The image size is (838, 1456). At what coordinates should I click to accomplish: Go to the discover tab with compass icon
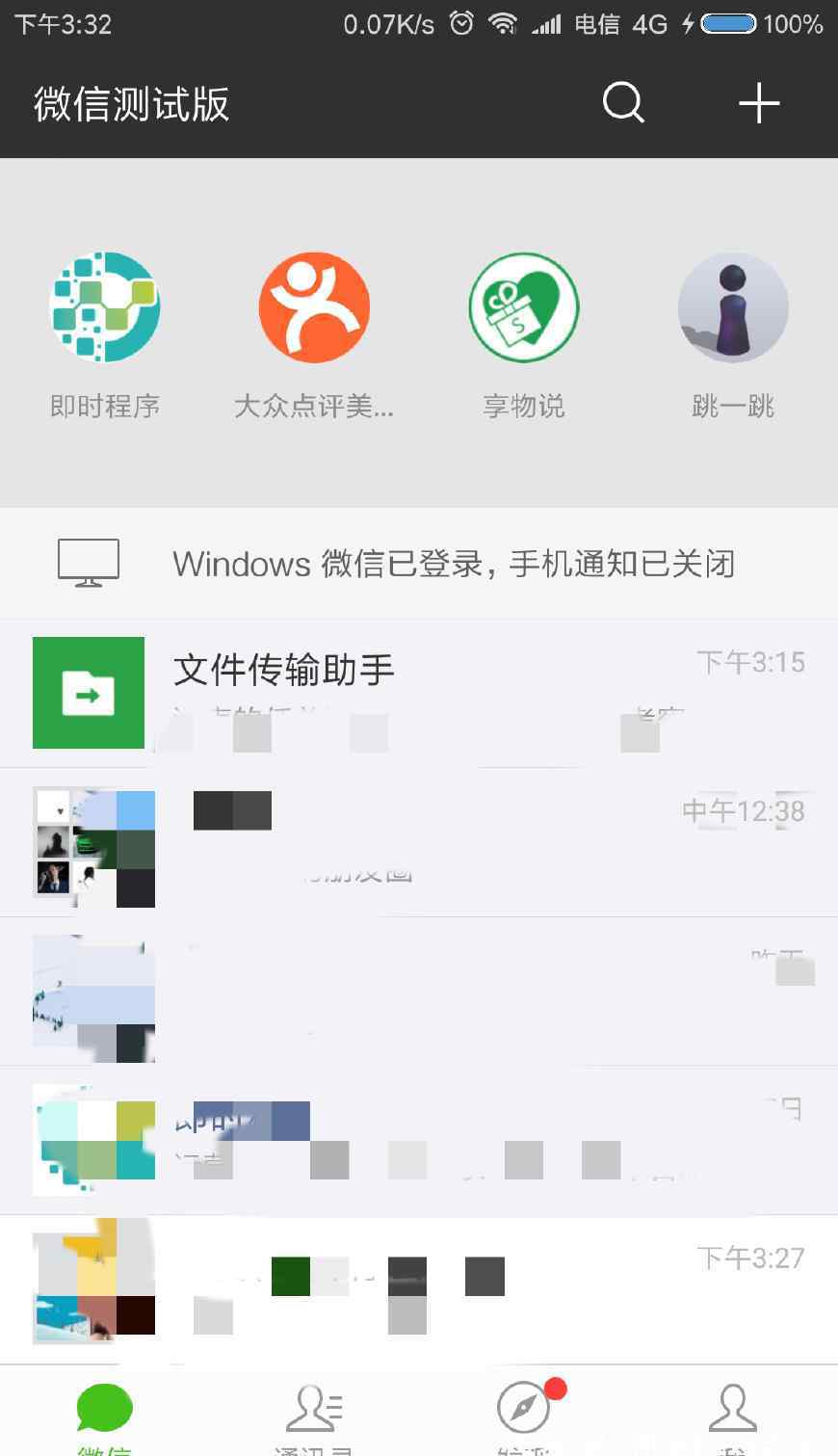point(524,1416)
